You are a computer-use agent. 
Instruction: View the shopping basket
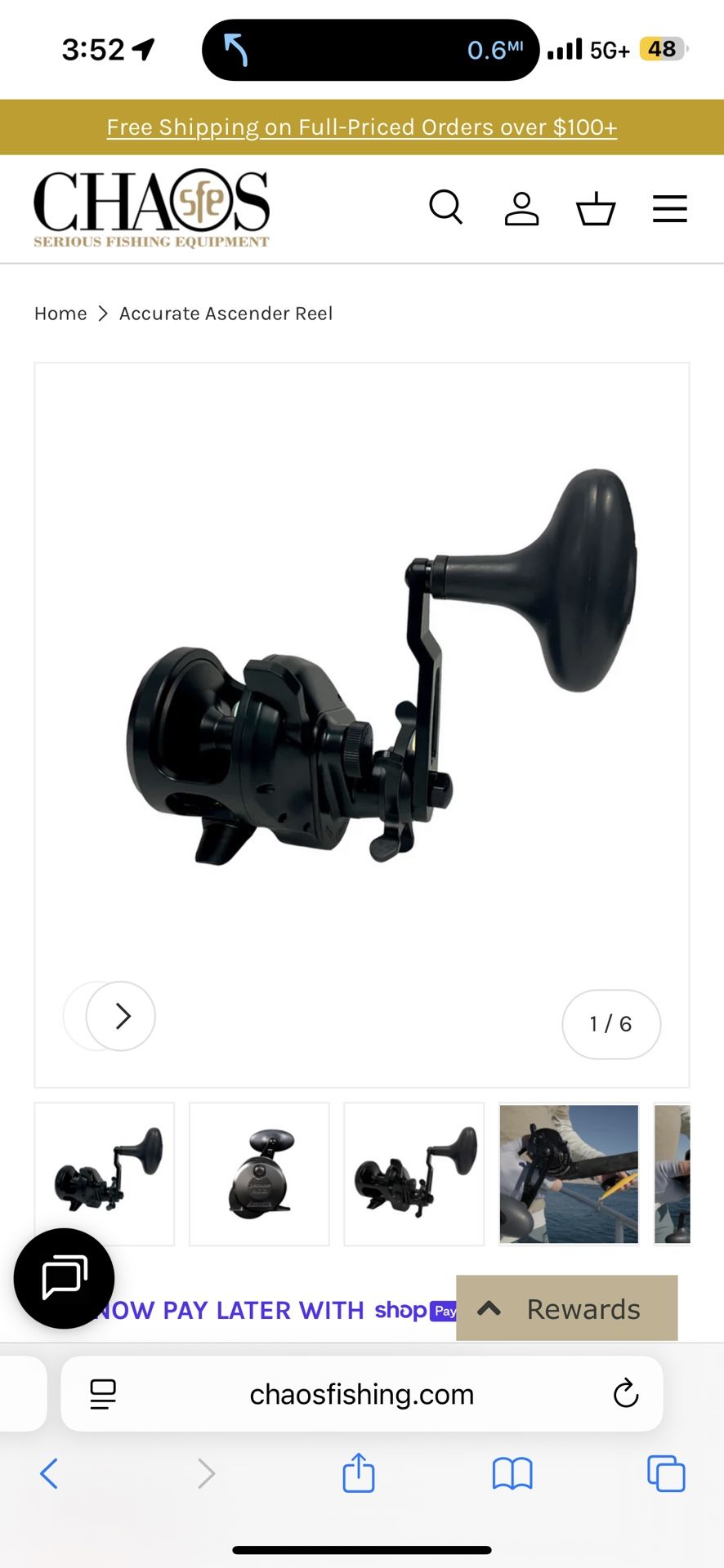[596, 209]
